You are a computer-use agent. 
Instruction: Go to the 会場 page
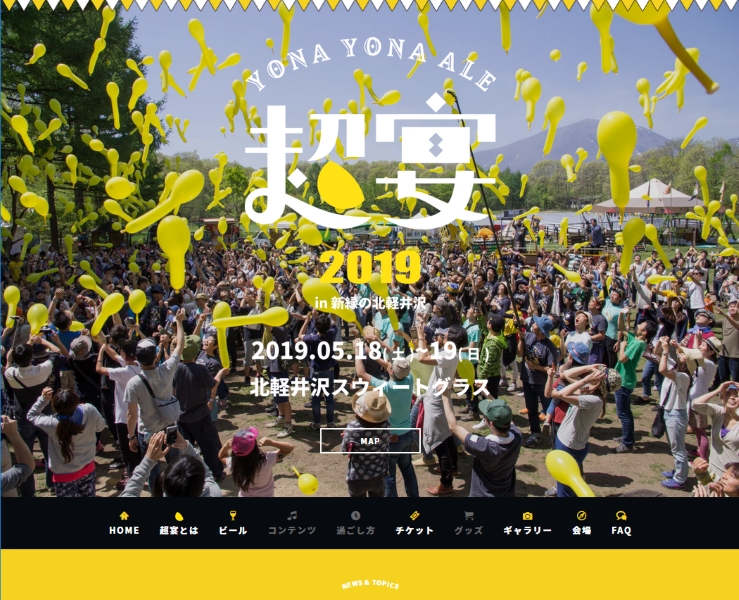[x=581, y=523]
